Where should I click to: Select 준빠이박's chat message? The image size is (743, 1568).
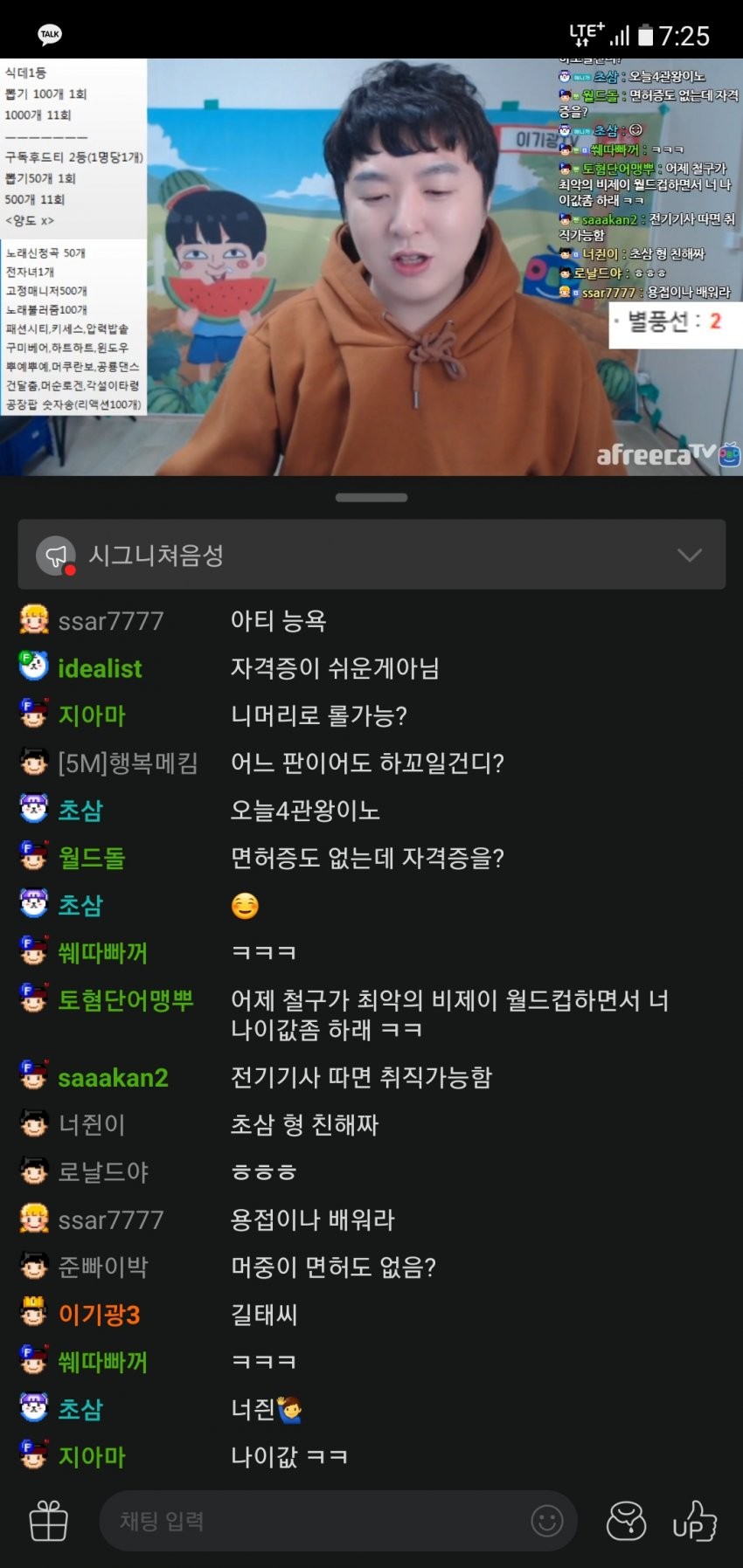point(332,1267)
